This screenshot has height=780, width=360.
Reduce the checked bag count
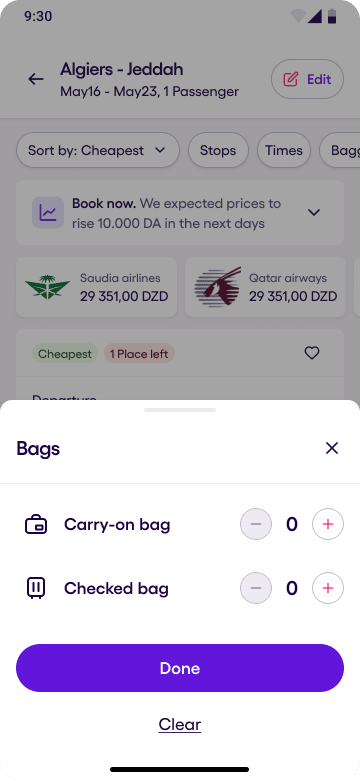(256, 588)
